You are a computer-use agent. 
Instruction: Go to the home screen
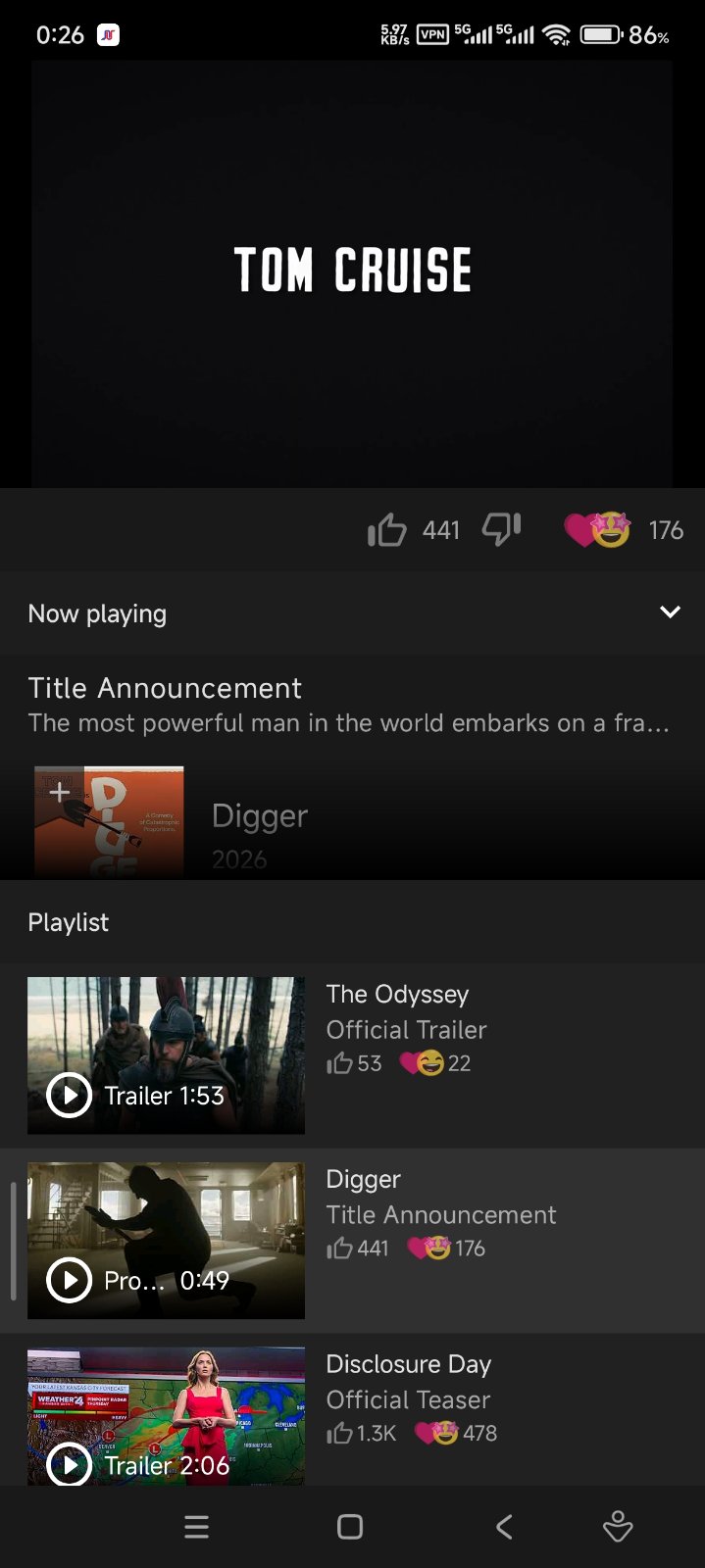pyautogui.click(x=350, y=1526)
